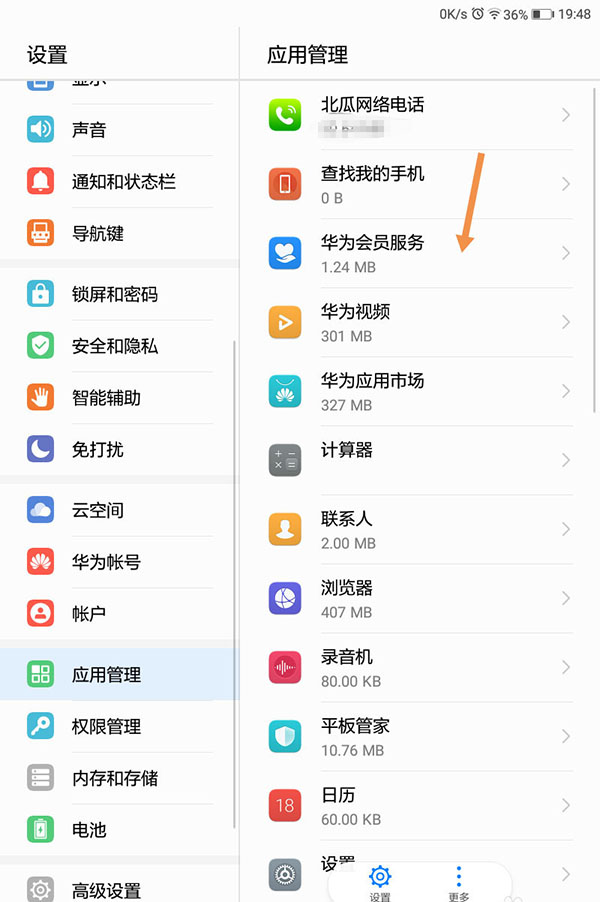Open the 更多 overflow menu
600x902 pixels.
[458, 883]
